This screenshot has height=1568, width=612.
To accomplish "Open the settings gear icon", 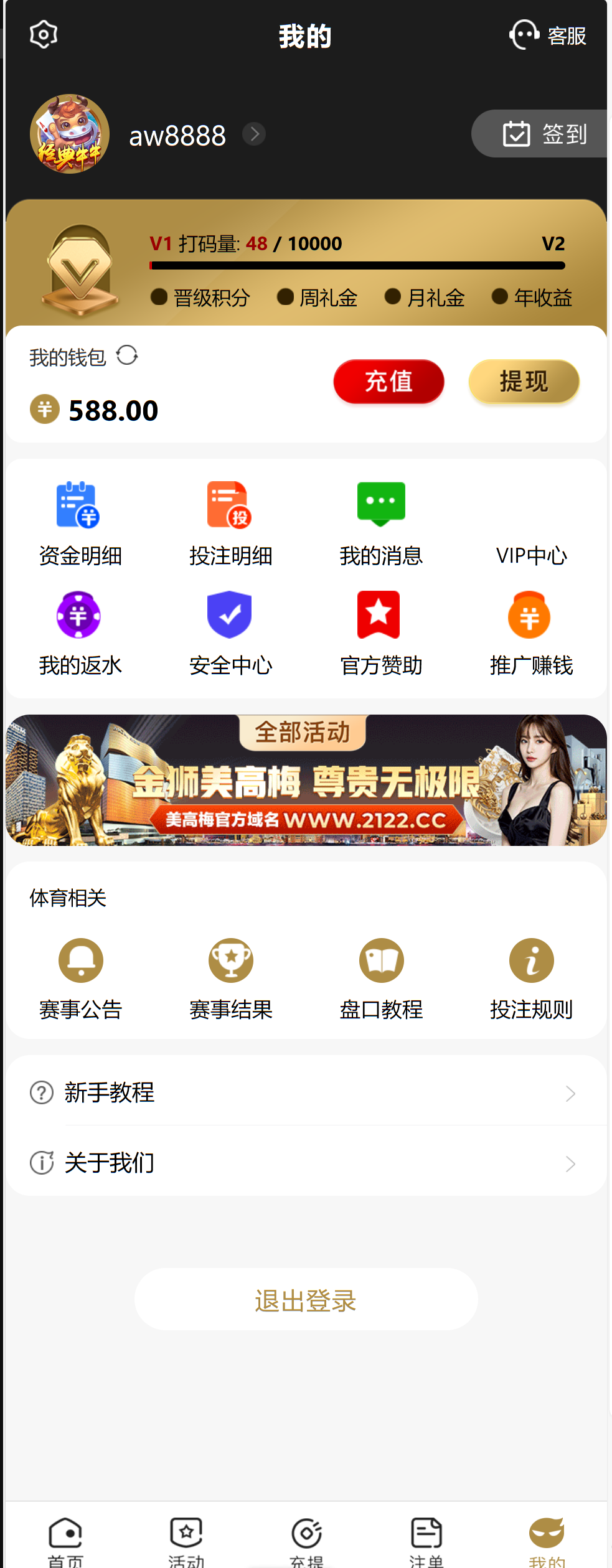I will tap(44, 35).
